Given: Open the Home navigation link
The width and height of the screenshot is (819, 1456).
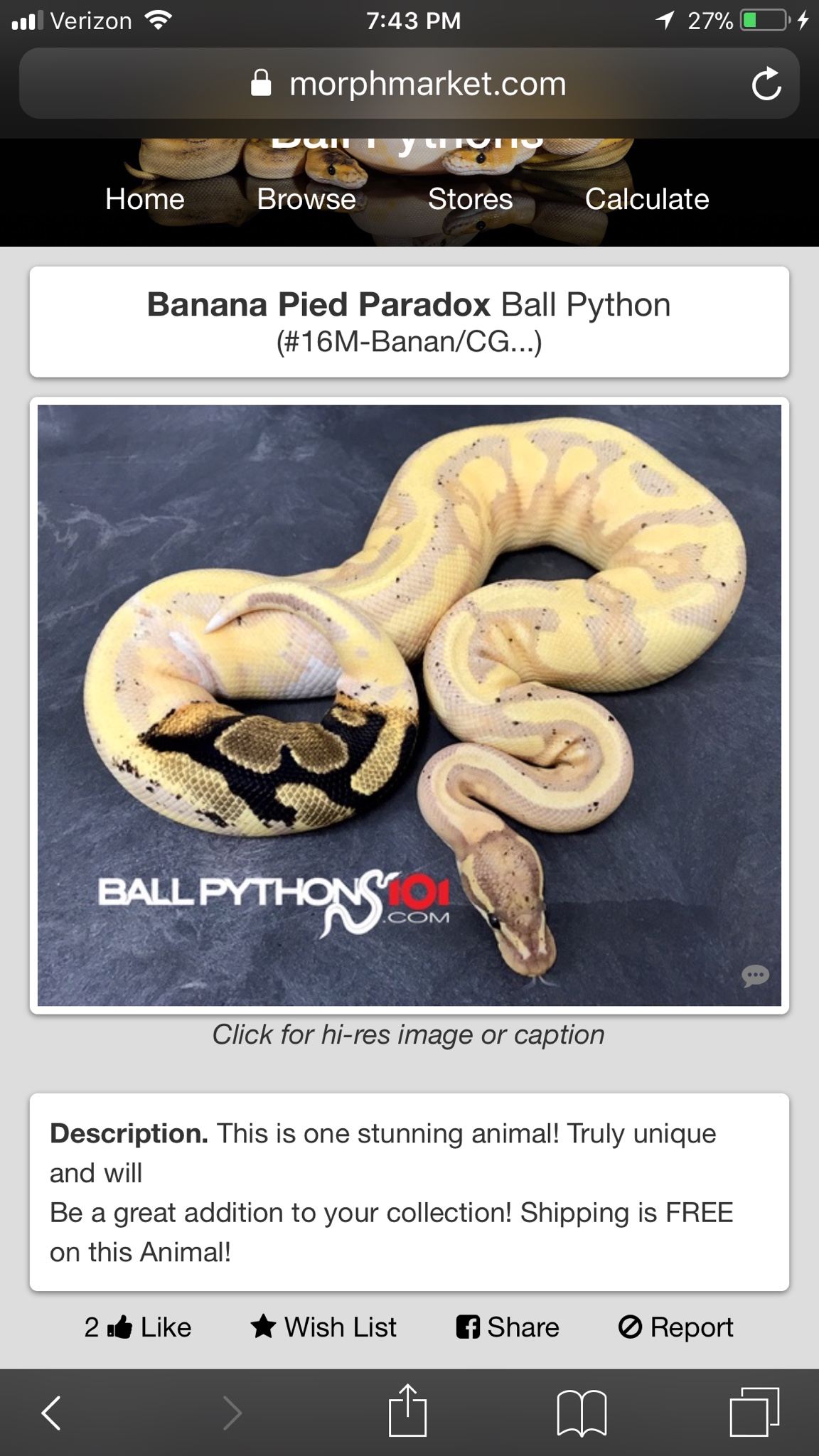Looking at the screenshot, I should tap(144, 199).
